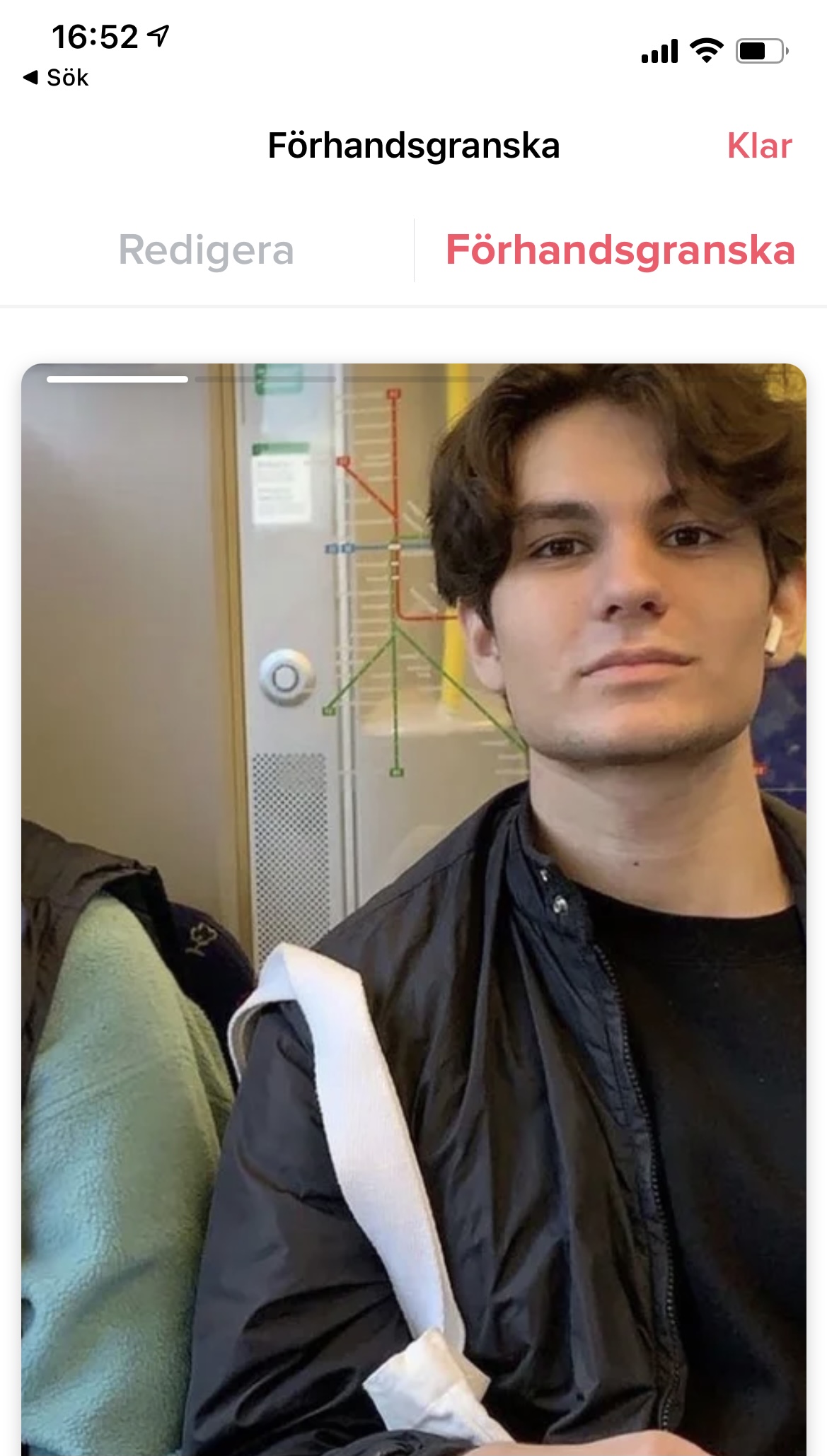The height and width of the screenshot is (1456, 827).
Task: Switch to the Redigera tab
Action: [x=206, y=250]
